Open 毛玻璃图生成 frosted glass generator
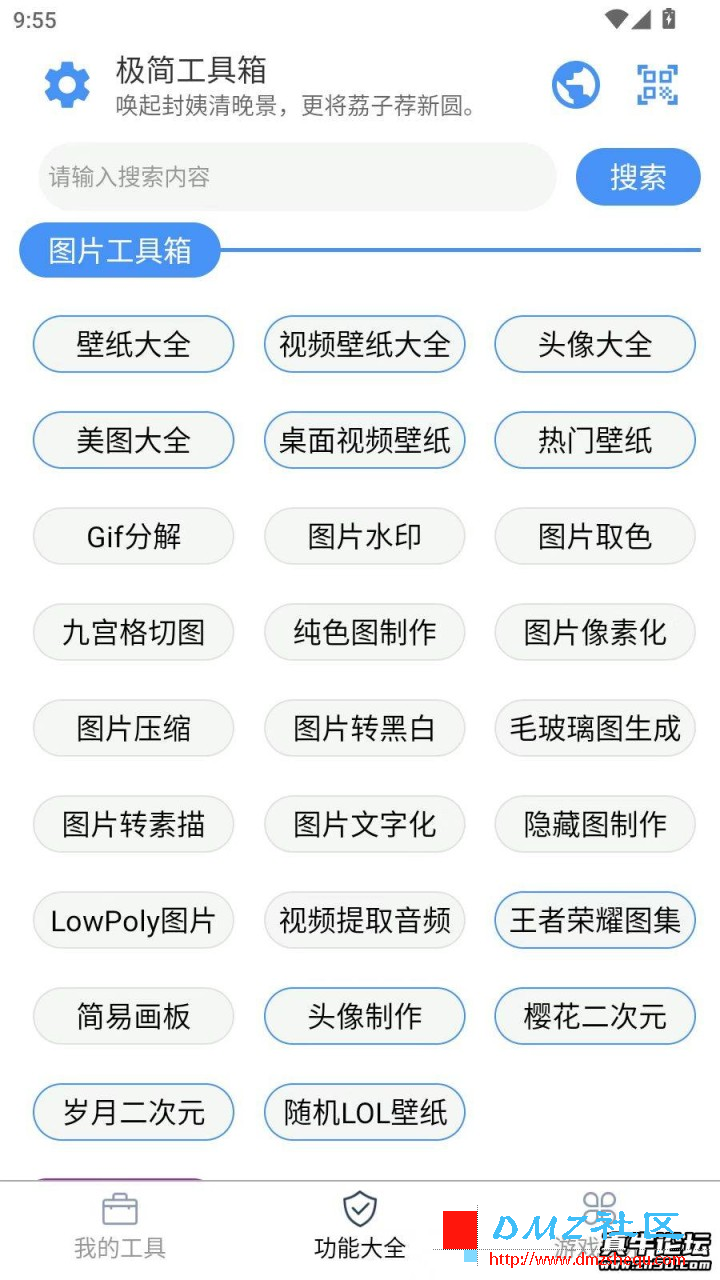The height and width of the screenshot is (1280, 720). point(595,729)
